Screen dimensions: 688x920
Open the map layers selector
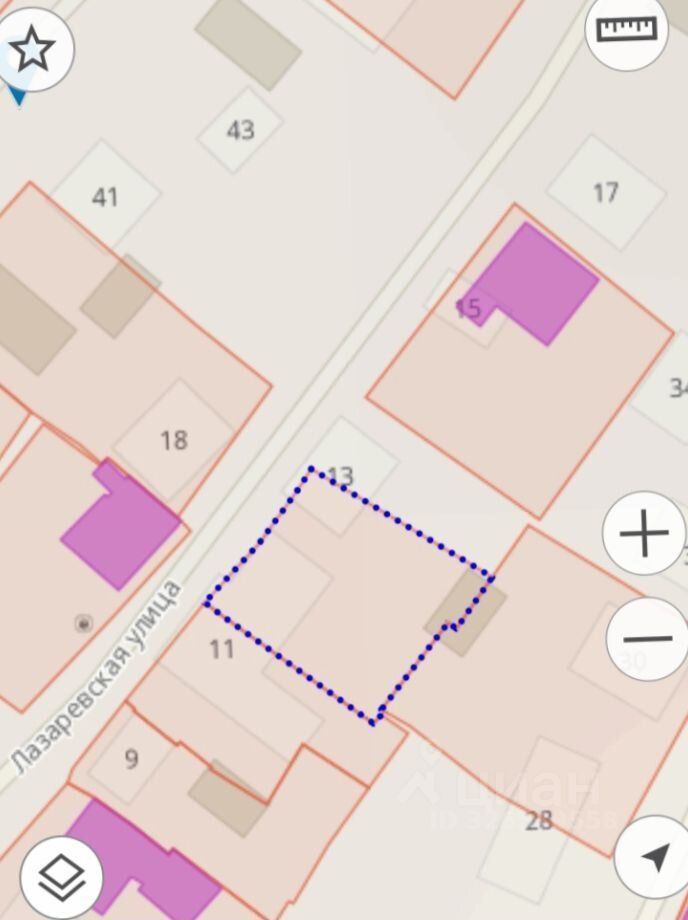(61, 877)
